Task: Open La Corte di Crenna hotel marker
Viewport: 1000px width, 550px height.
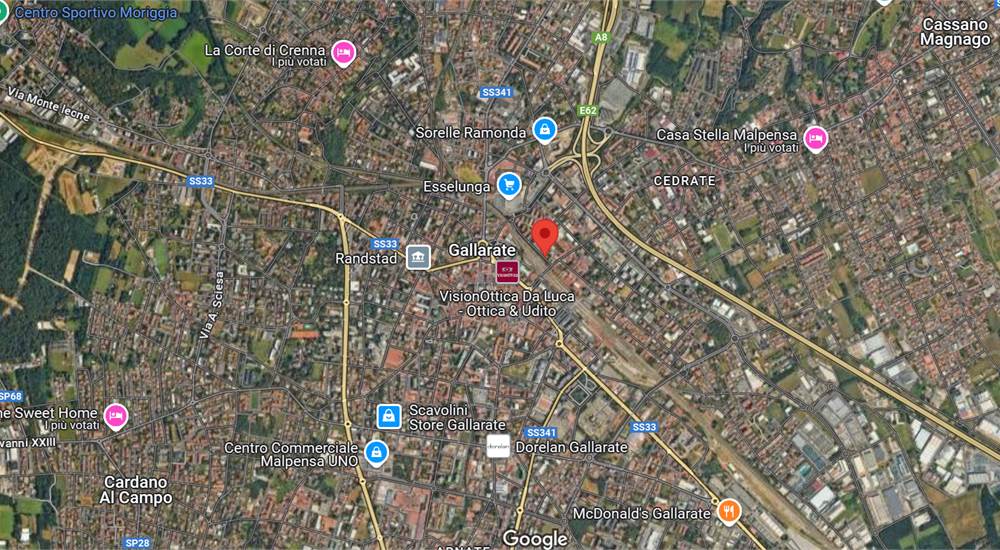Action: click(x=343, y=52)
